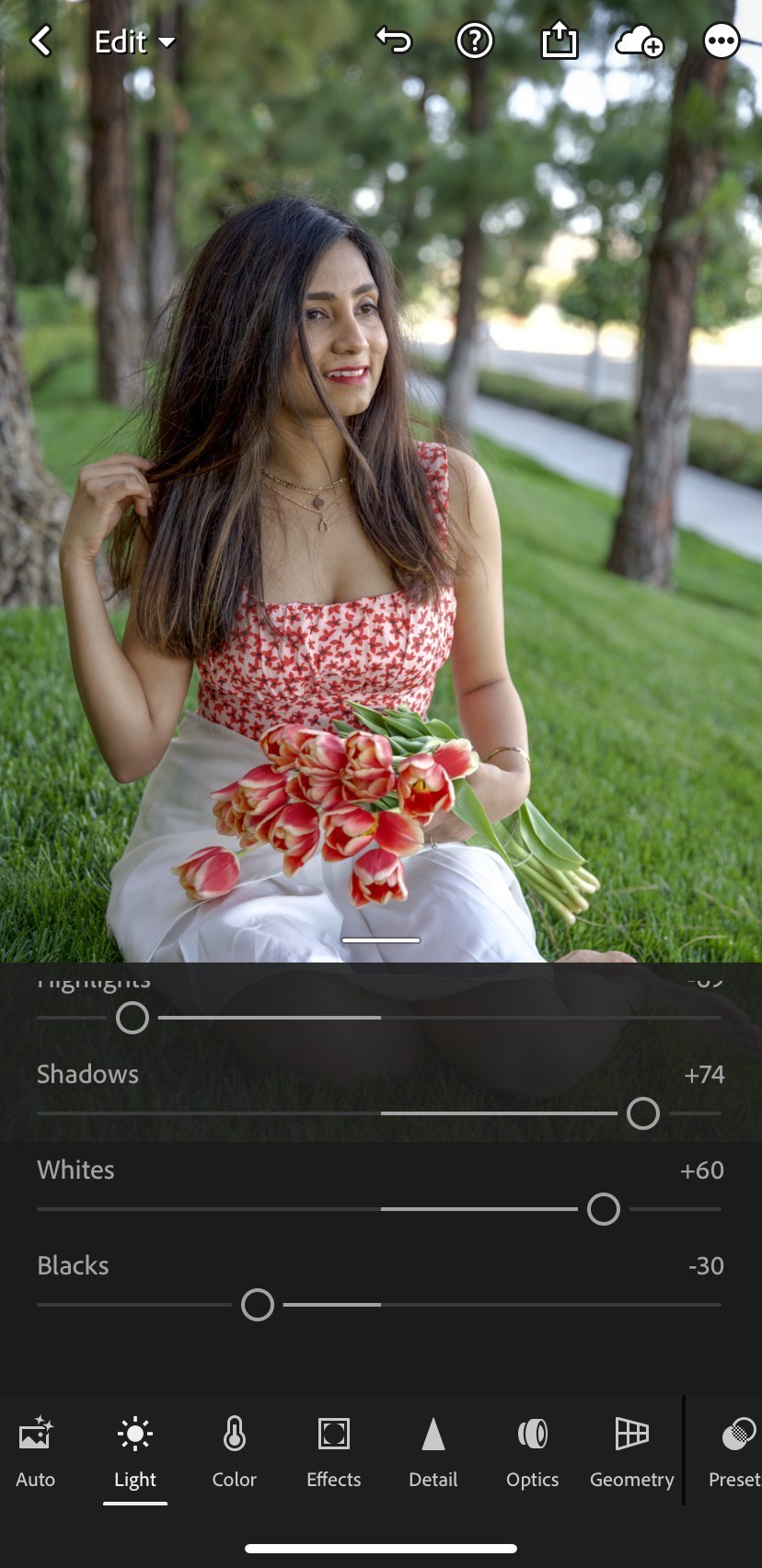Tap the Blacks value of -30
Viewport: 762px width, 1568px height.
[x=704, y=1265]
